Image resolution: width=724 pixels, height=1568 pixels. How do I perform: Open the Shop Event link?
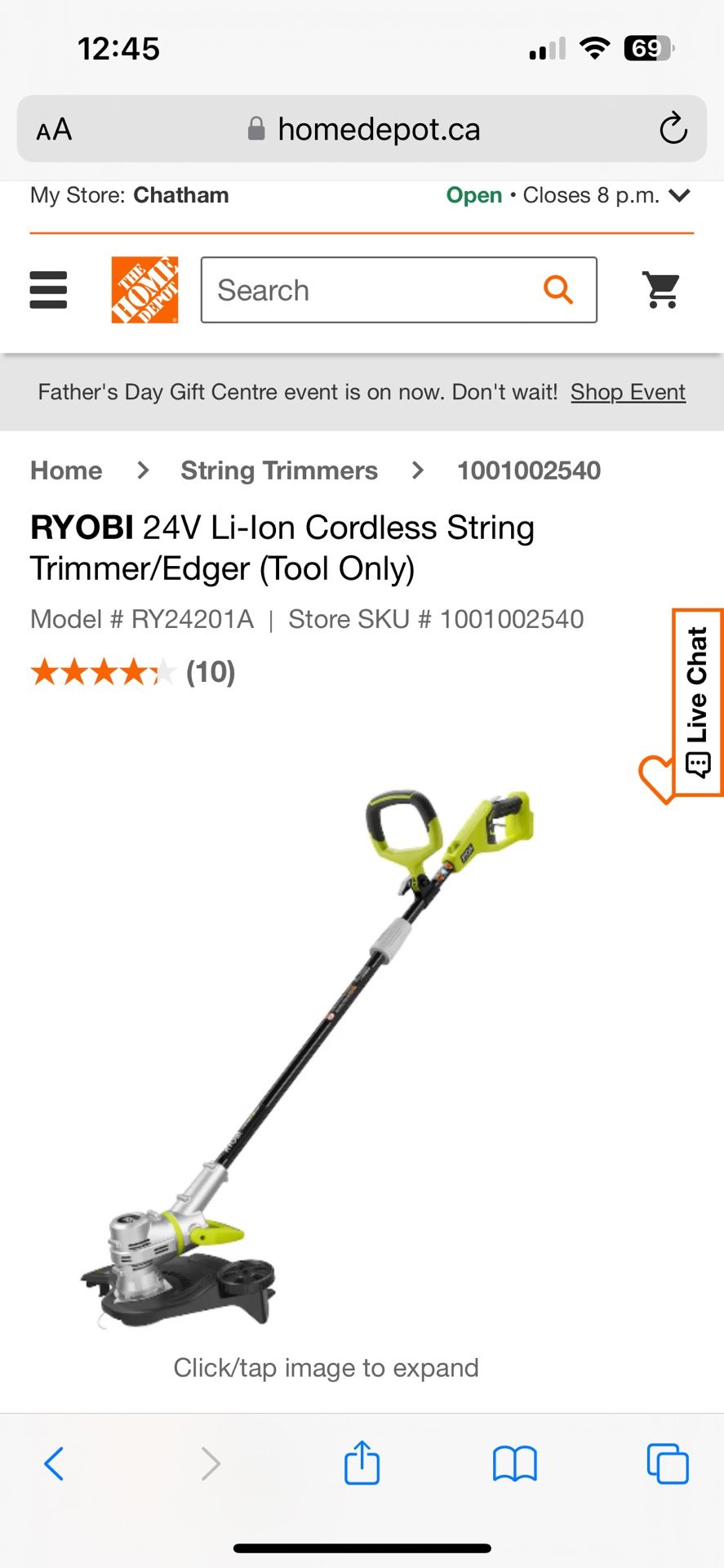click(x=628, y=392)
